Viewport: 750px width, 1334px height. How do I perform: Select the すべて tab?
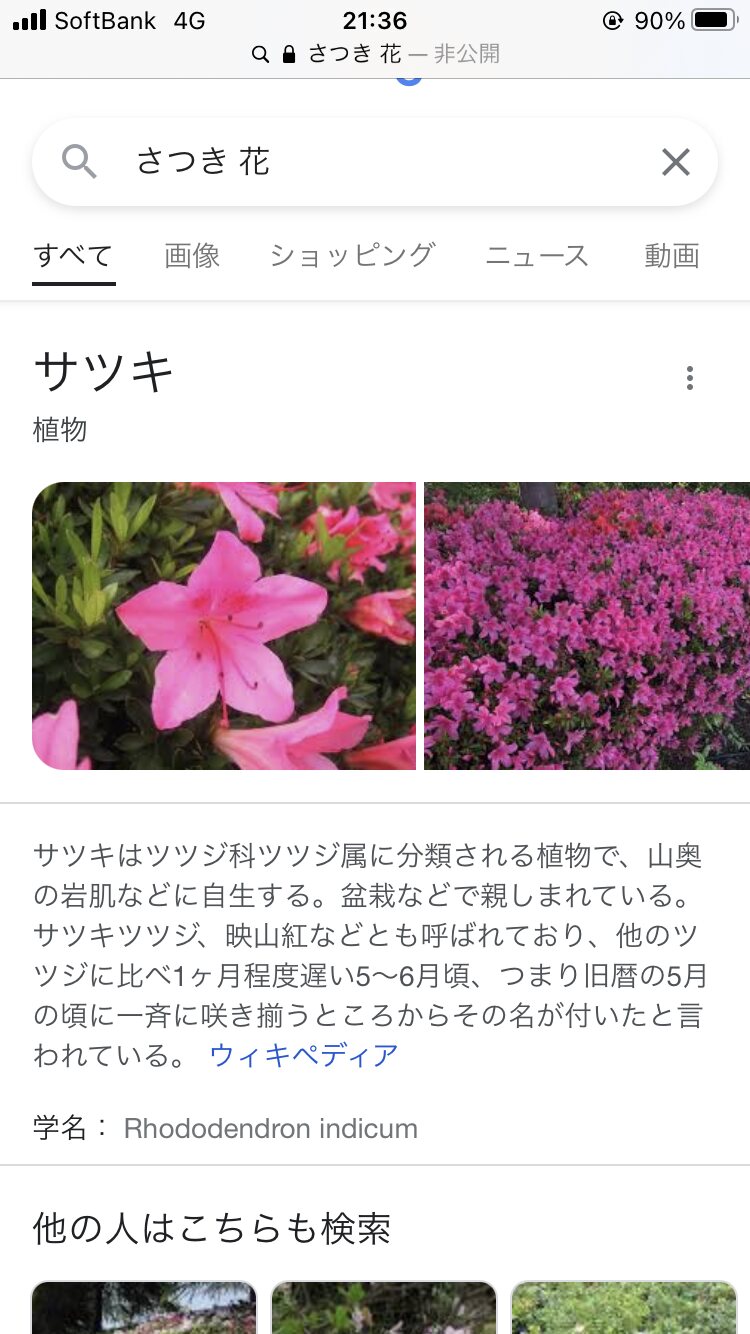(73, 256)
